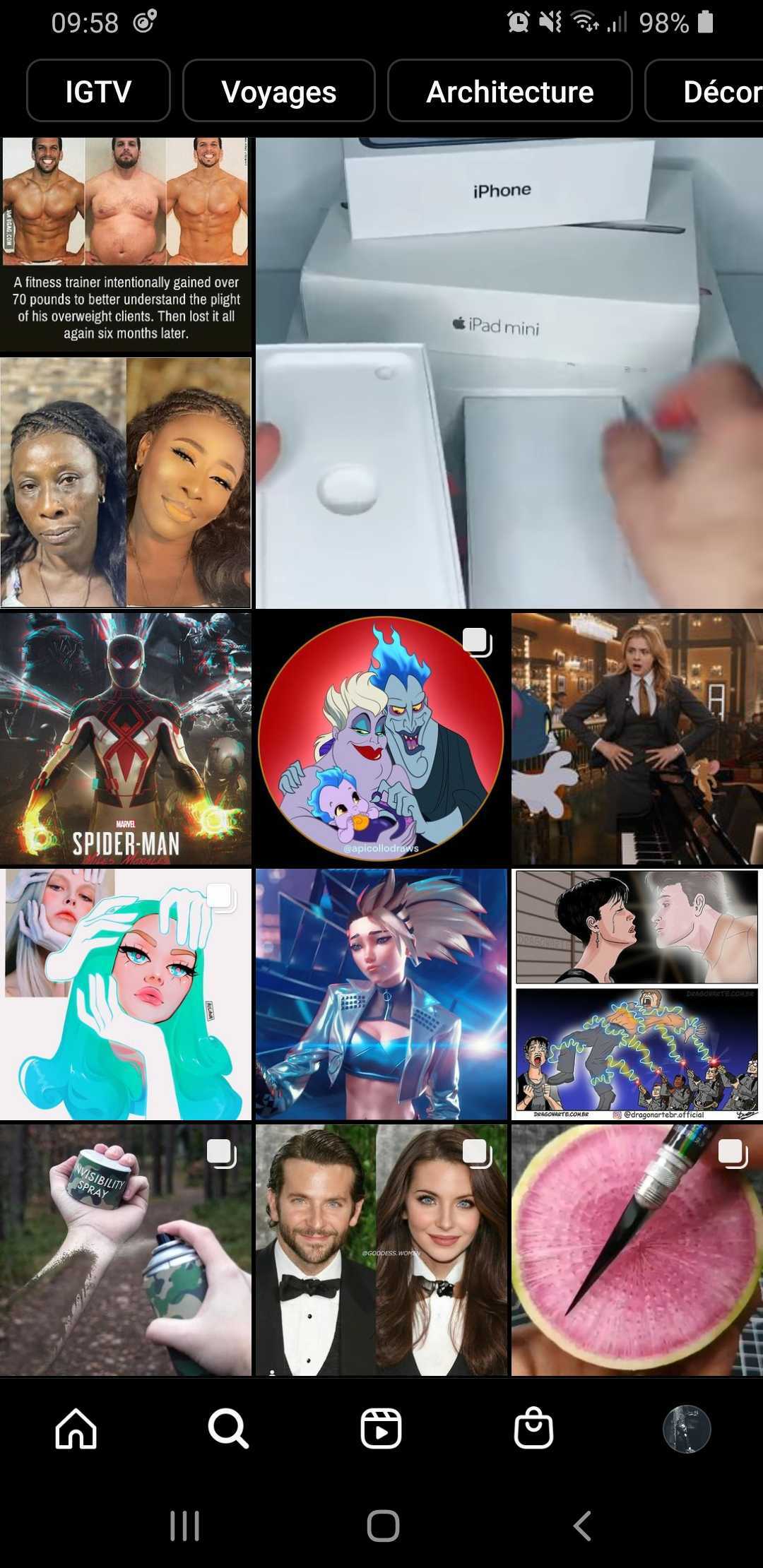Open the Spider-Man Miles Morales poster post
This screenshot has height=1568, width=763.
[126, 739]
